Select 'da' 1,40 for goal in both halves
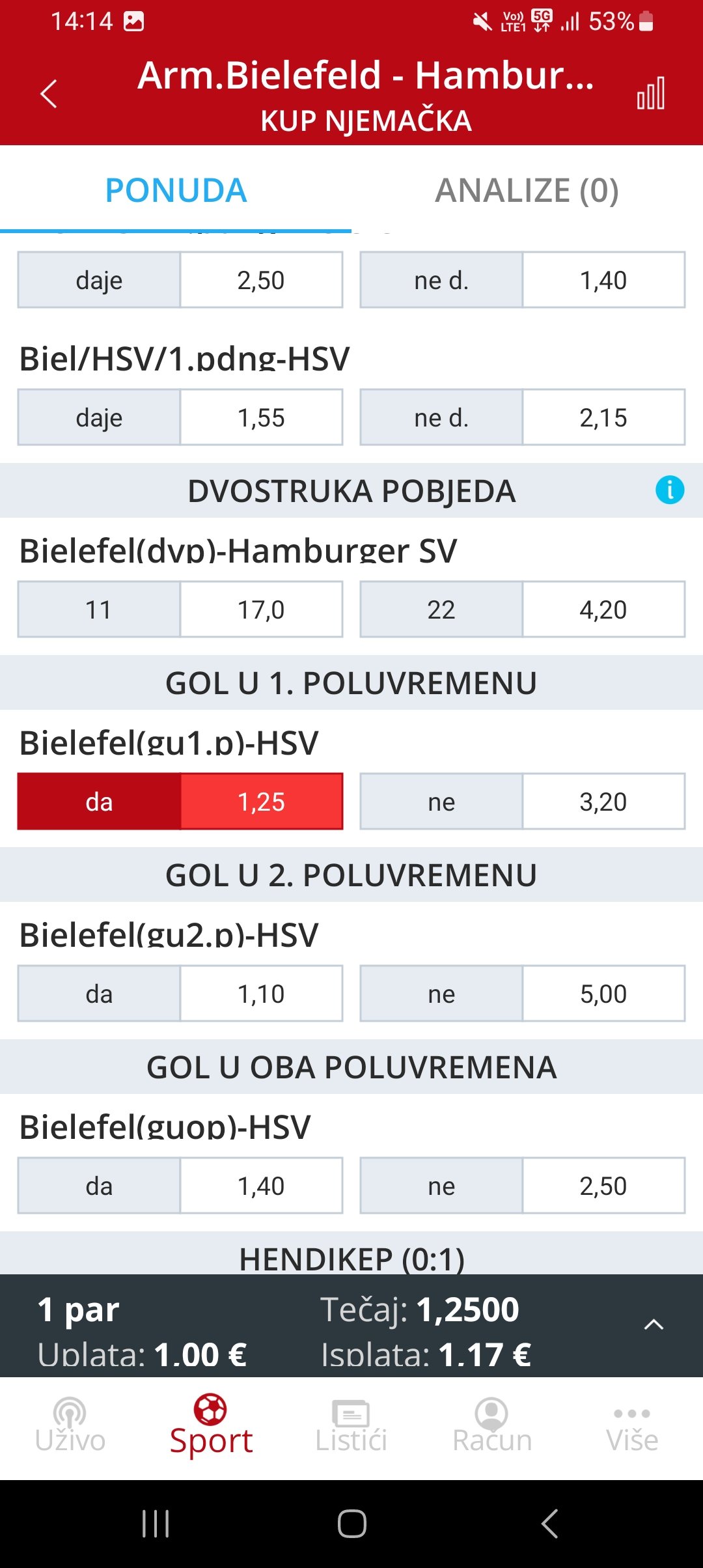703x1568 pixels. click(x=180, y=1186)
